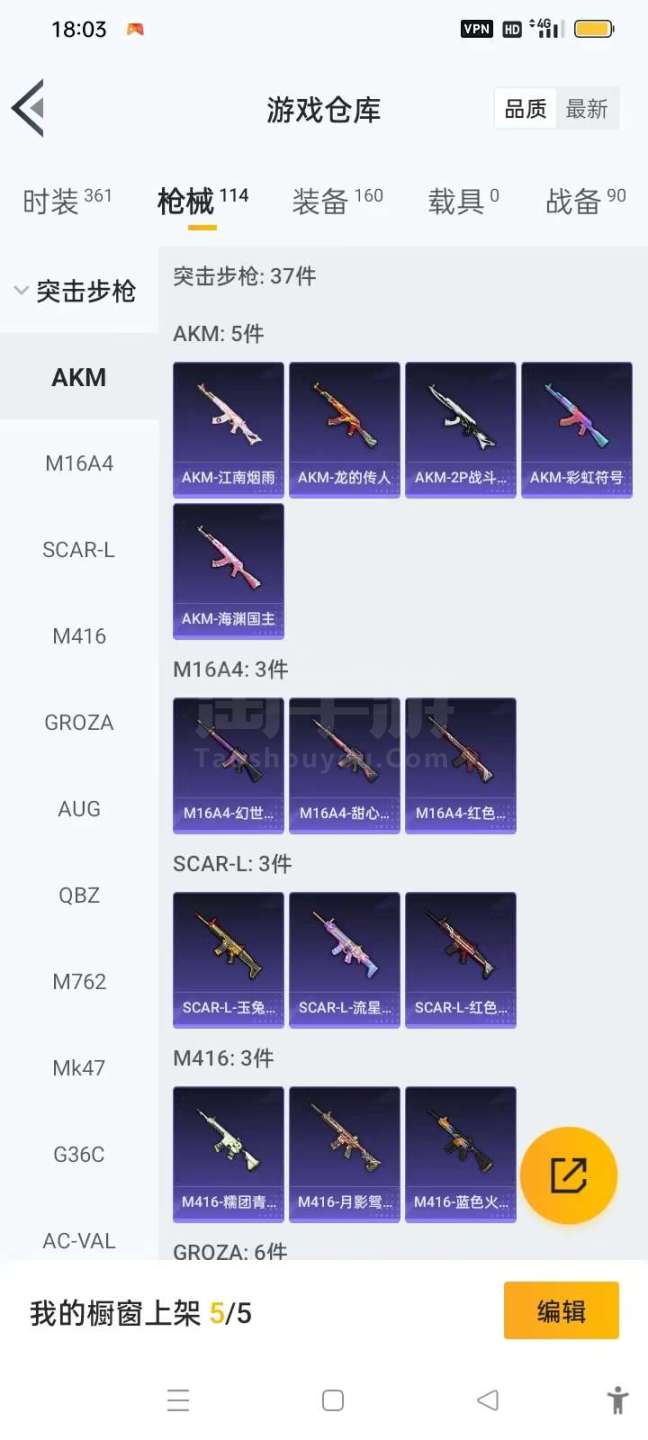The image size is (648, 1440).
Task: Select GROZA in the side list
Action: tap(79, 723)
